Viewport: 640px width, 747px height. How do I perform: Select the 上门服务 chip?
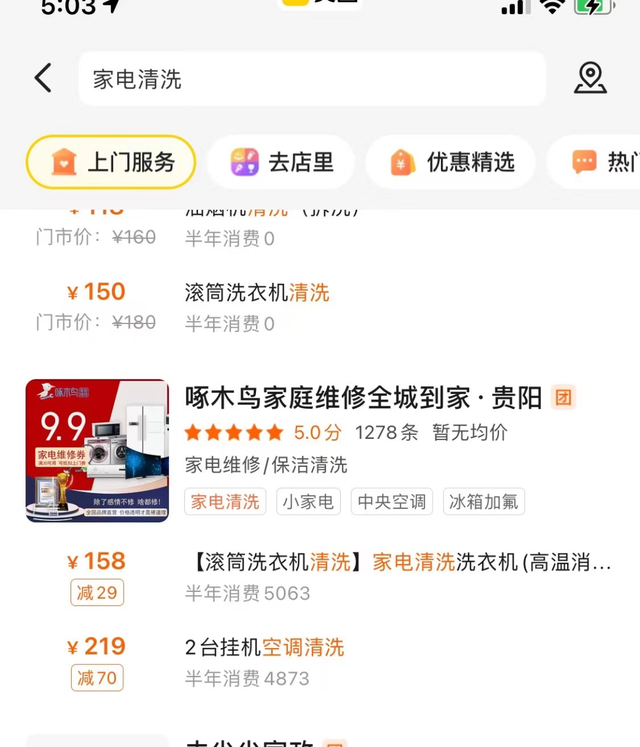pyautogui.click(x=111, y=162)
